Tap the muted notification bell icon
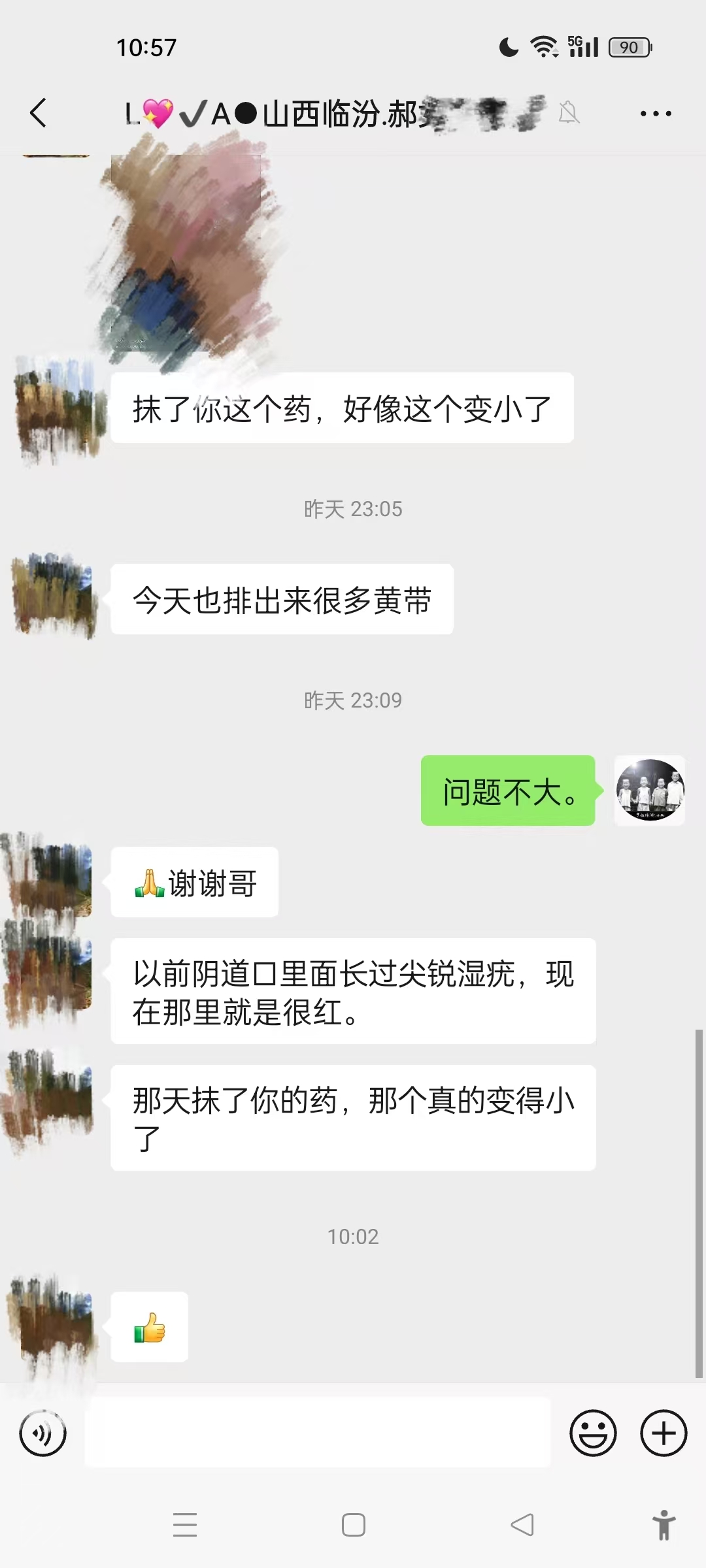Image resolution: width=706 pixels, height=1568 pixels. (x=568, y=114)
